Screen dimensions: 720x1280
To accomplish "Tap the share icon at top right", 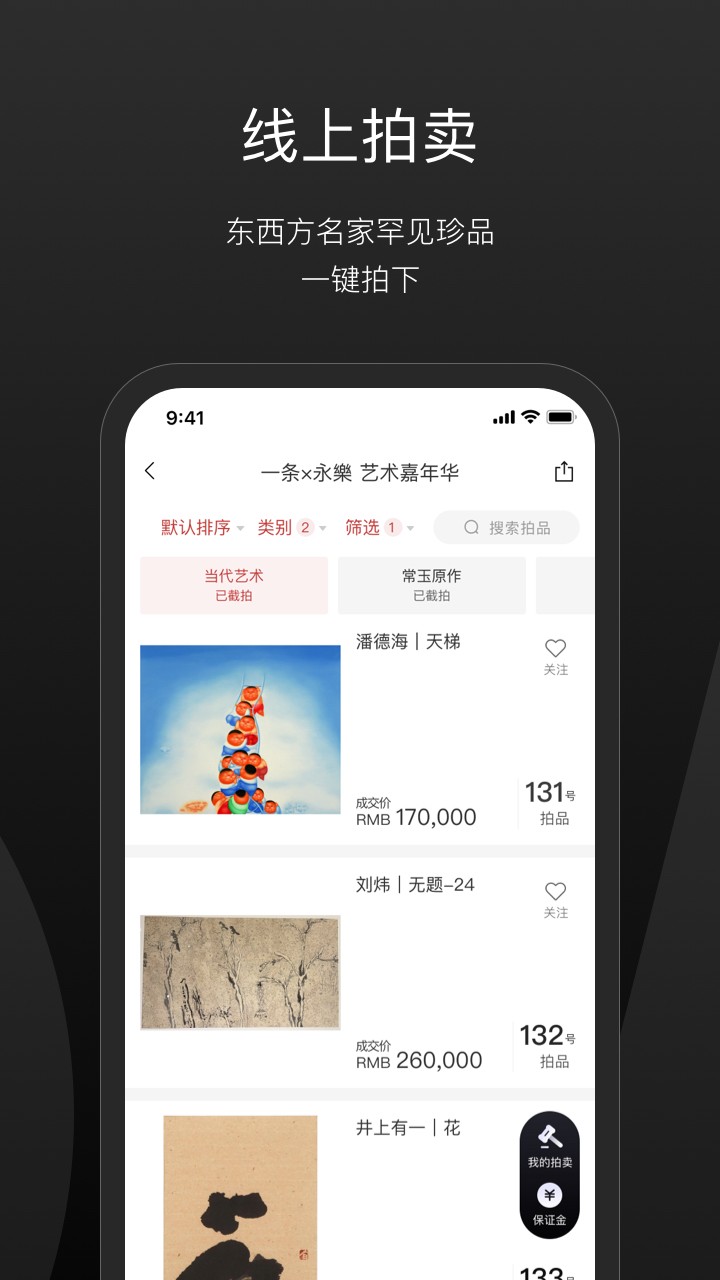I will pos(565,470).
